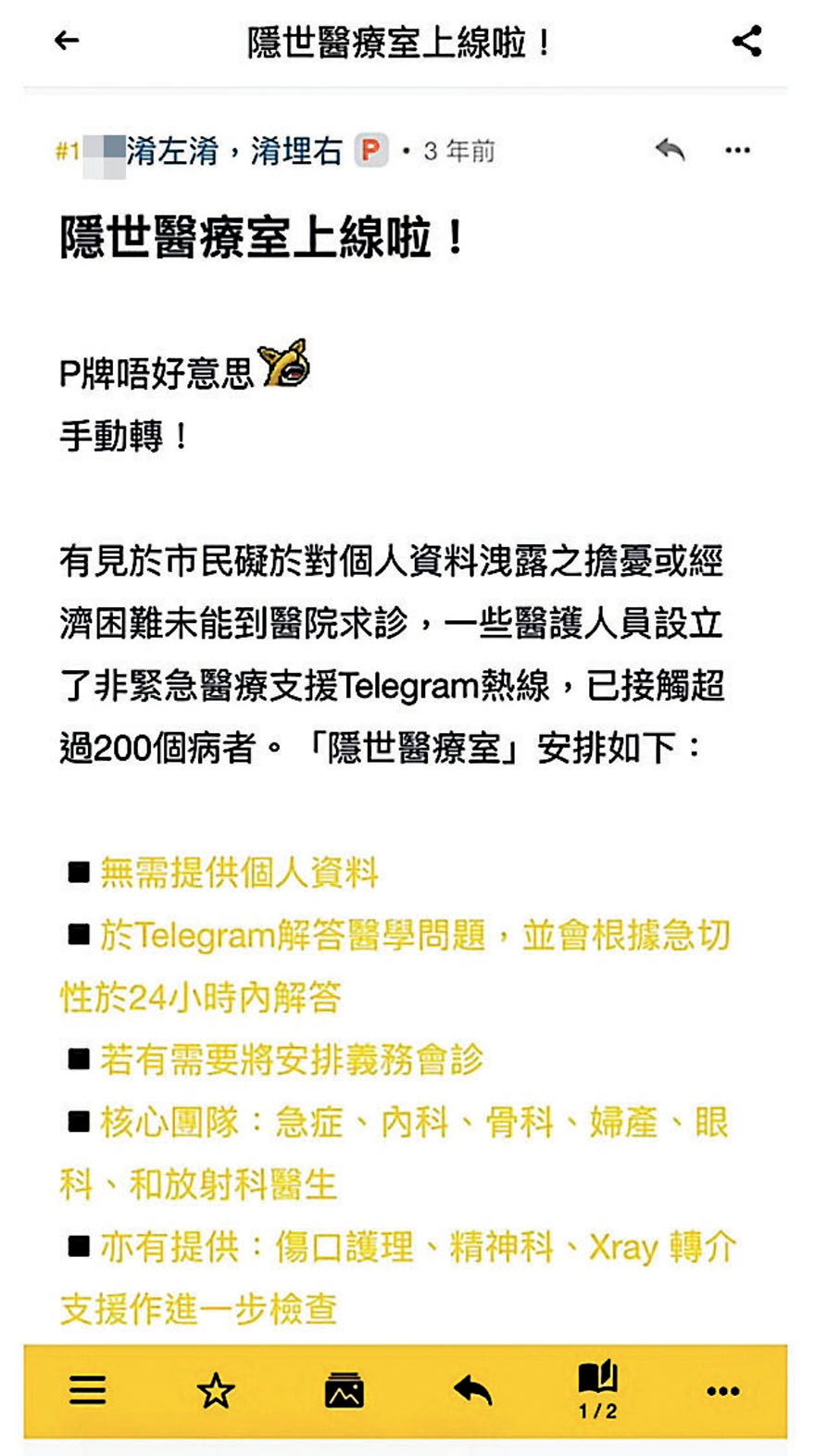
Task: Open more options in the bottom bar
Action: point(722,1390)
